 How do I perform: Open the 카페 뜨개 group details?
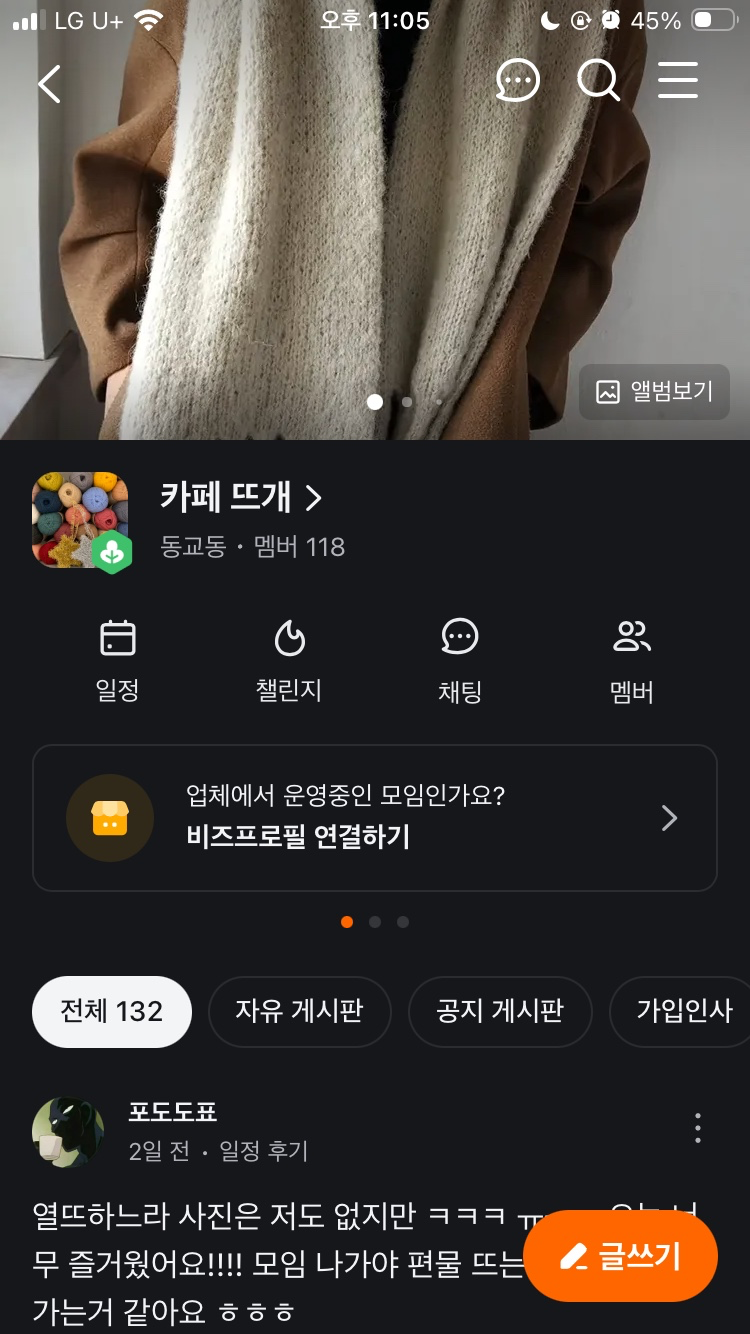coord(241,497)
